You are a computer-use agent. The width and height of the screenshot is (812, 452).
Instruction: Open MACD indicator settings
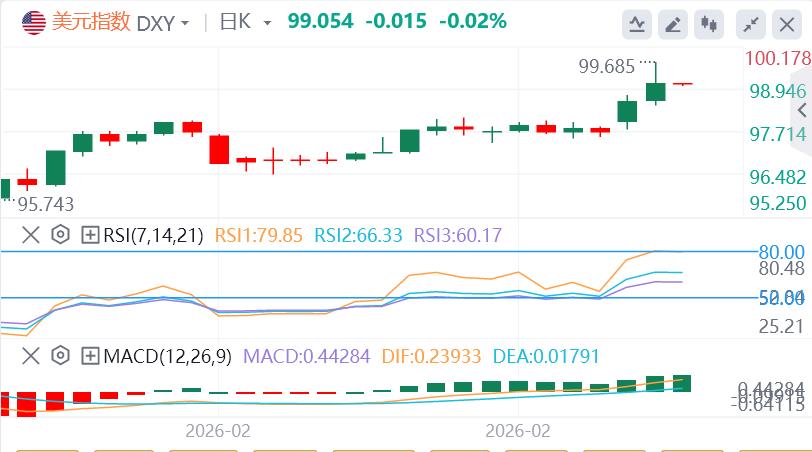point(60,355)
